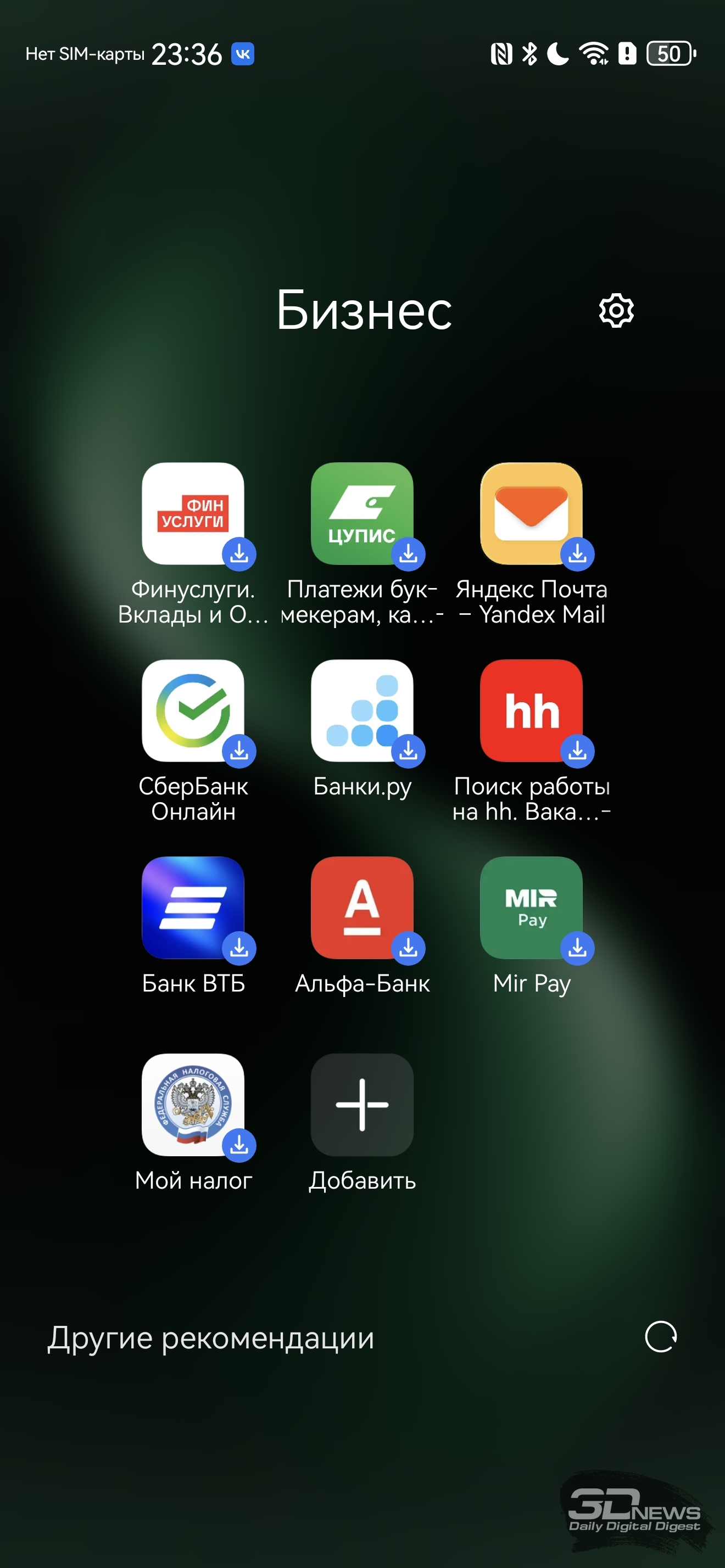The image size is (725, 1568).
Task: Refresh Другие рекомендации suggestions
Action: 661,1337
